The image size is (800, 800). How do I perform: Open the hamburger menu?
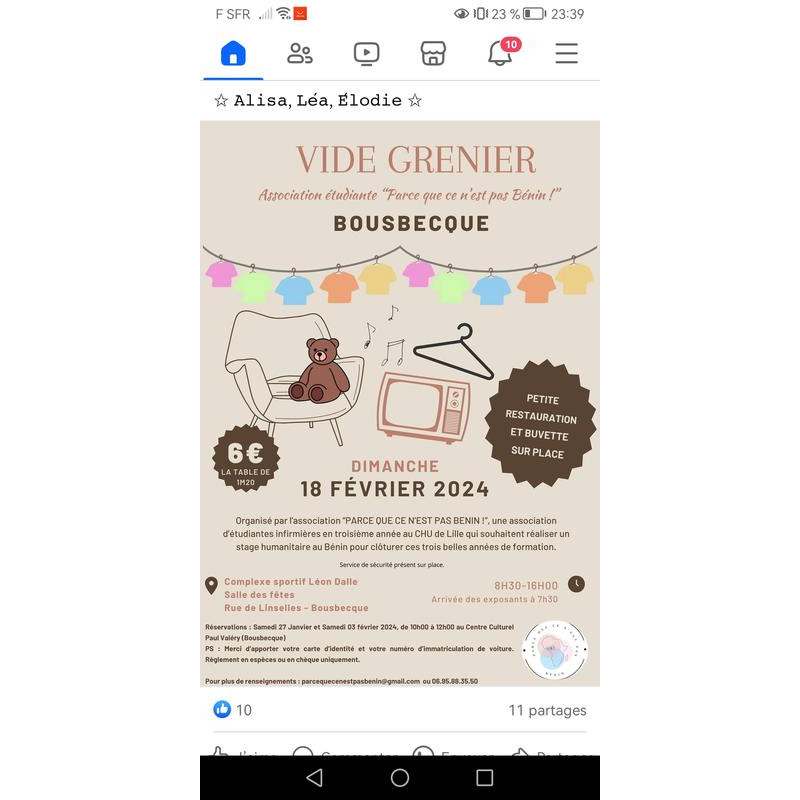[x=567, y=53]
